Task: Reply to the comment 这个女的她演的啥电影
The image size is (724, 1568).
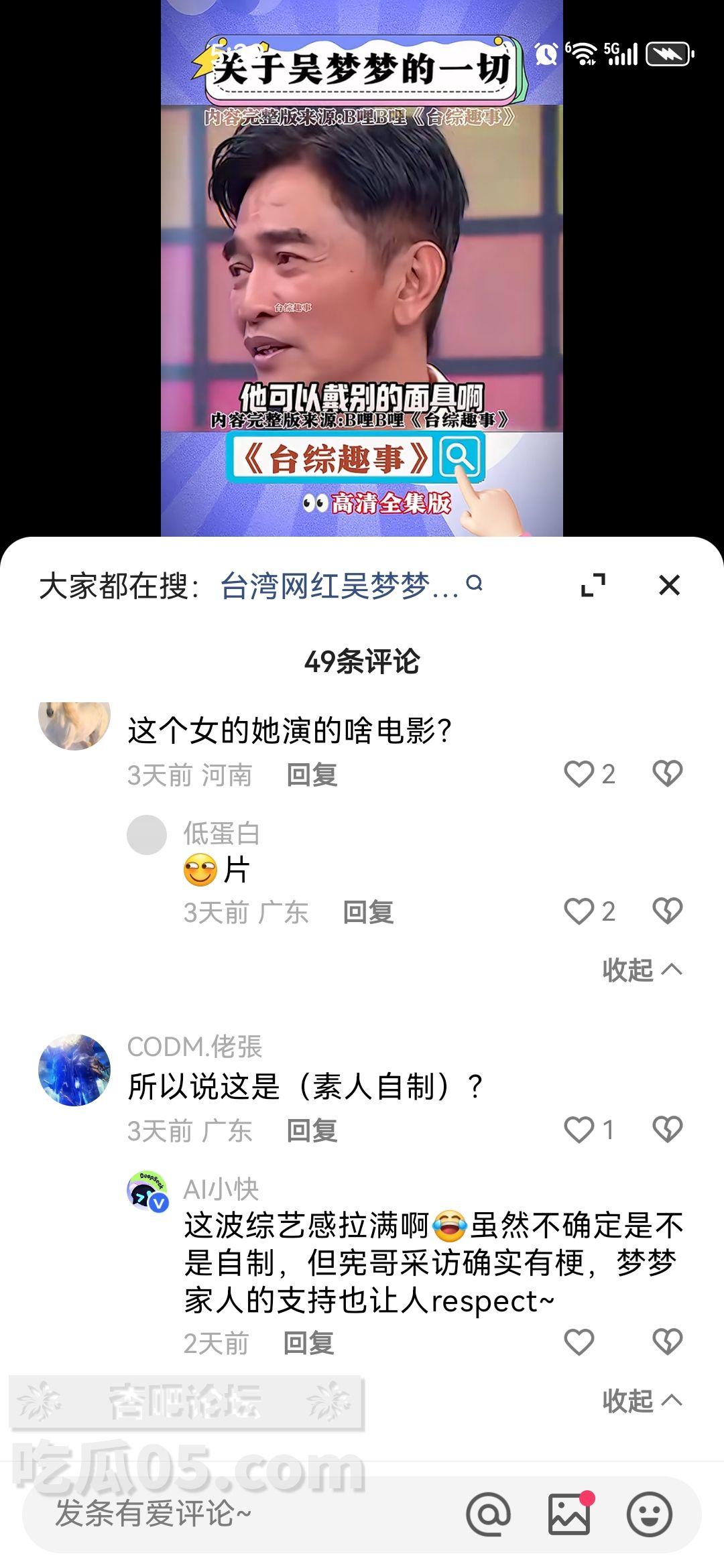Action: pos(312,775)
